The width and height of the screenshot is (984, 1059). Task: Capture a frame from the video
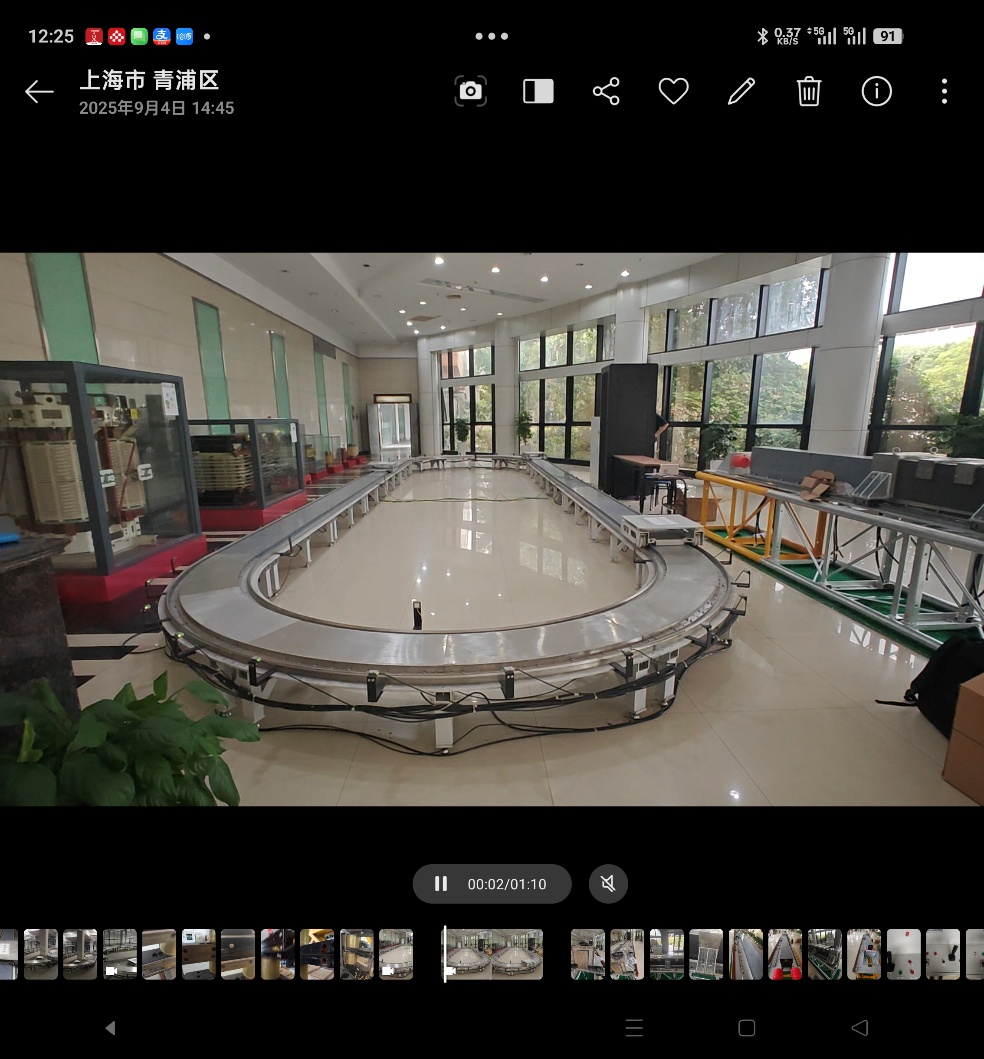coord(470,92)
